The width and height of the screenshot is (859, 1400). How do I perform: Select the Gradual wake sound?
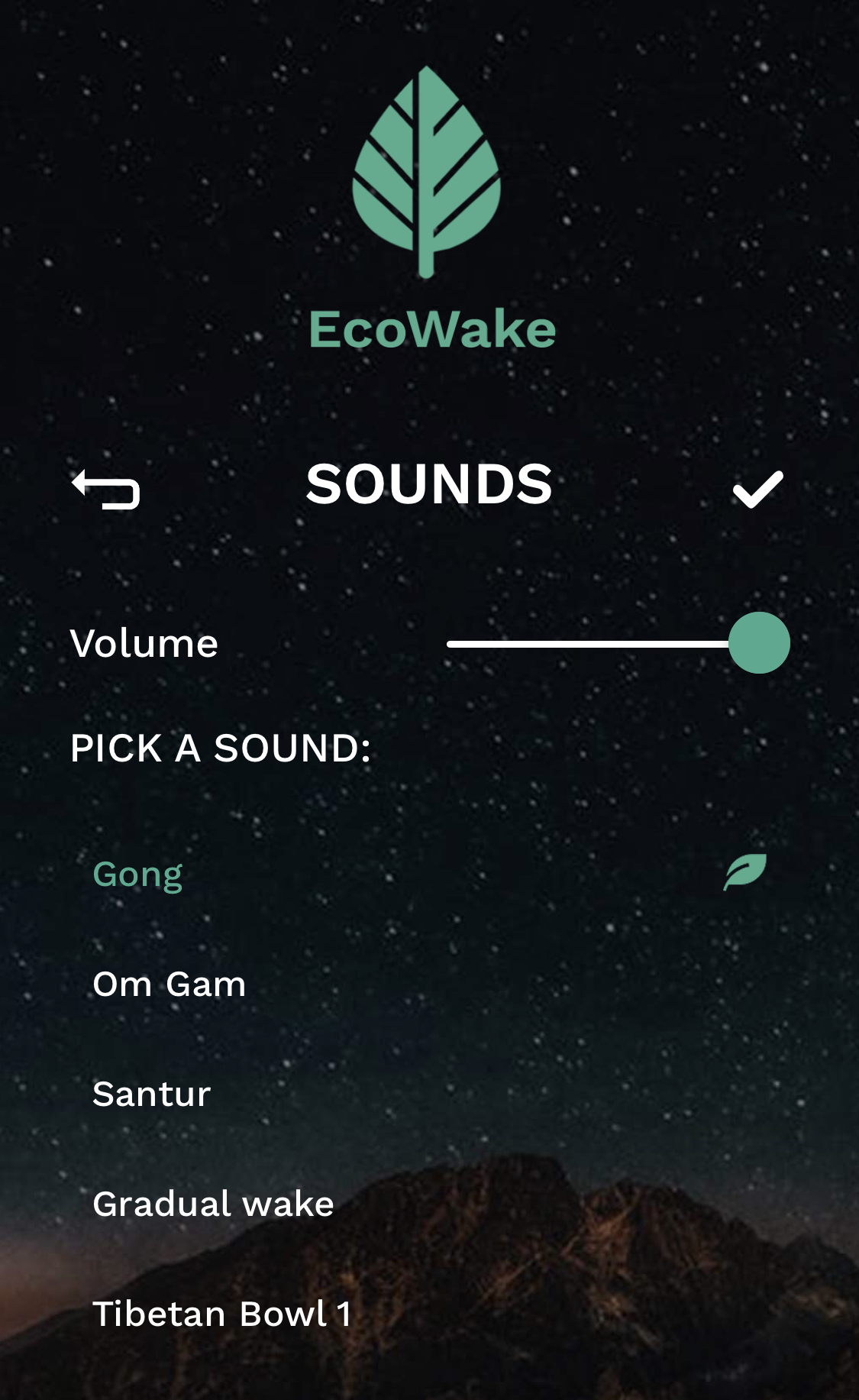click(x=429, y=1204)
